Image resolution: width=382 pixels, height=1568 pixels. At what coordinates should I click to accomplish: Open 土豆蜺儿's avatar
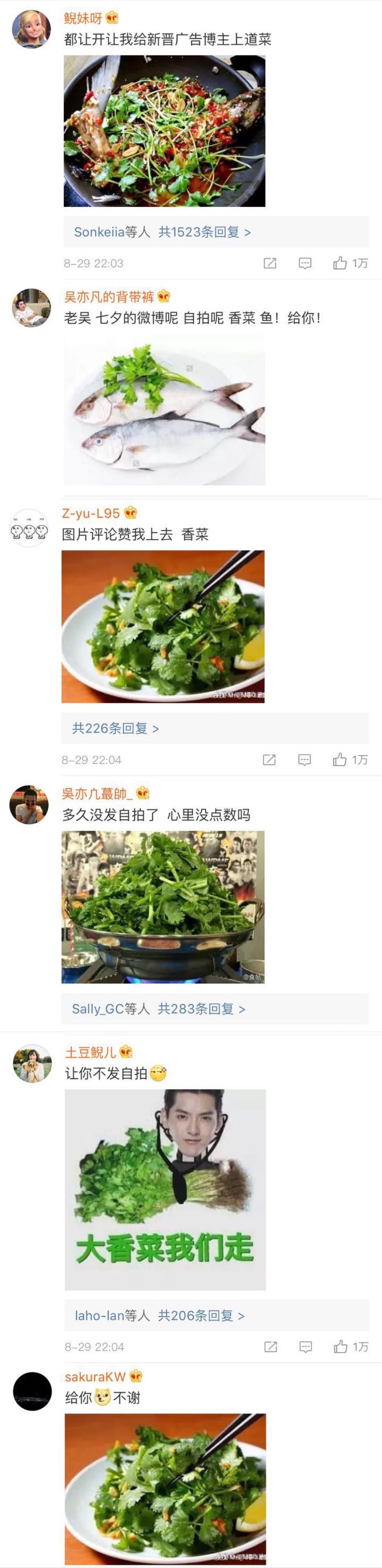coord(32,1063)
